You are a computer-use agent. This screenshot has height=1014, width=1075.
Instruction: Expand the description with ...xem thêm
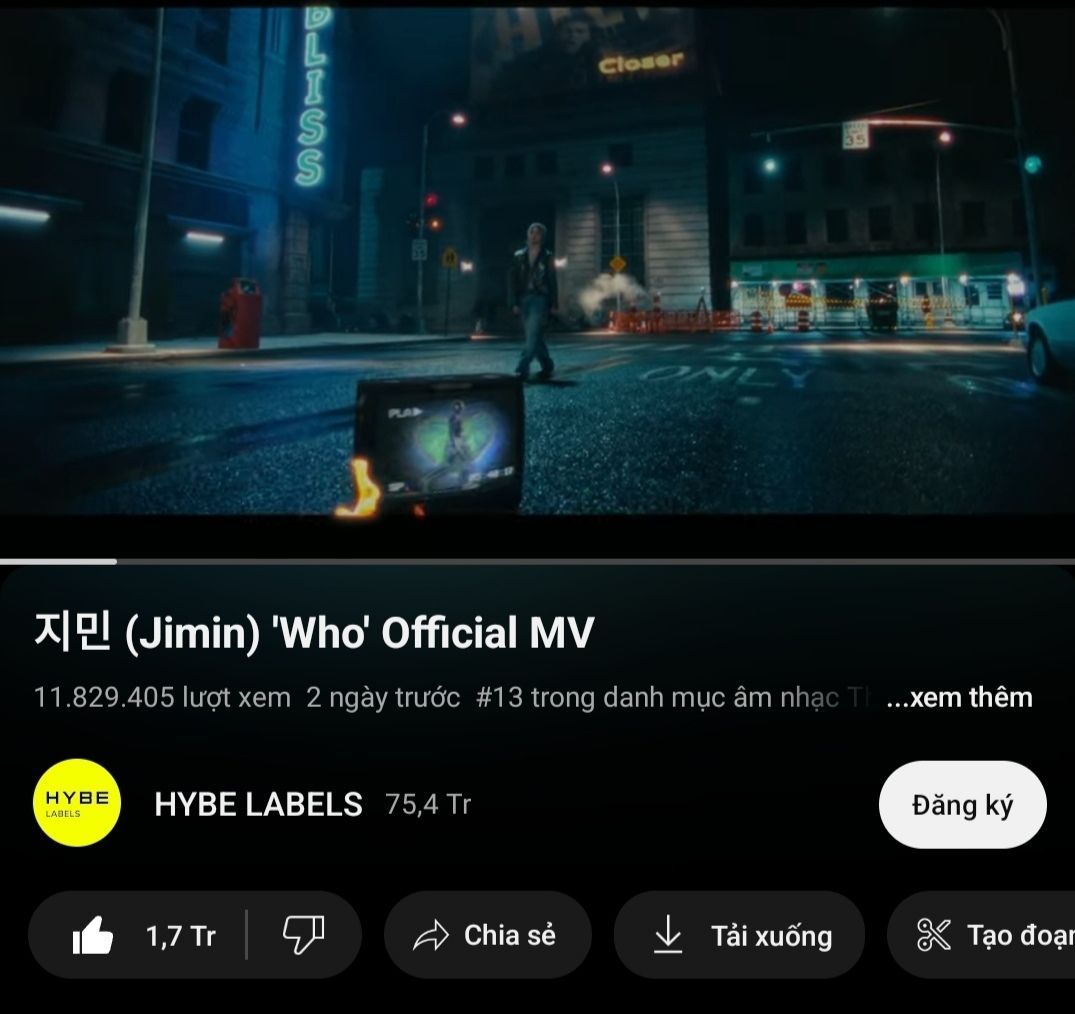(959, 697)
